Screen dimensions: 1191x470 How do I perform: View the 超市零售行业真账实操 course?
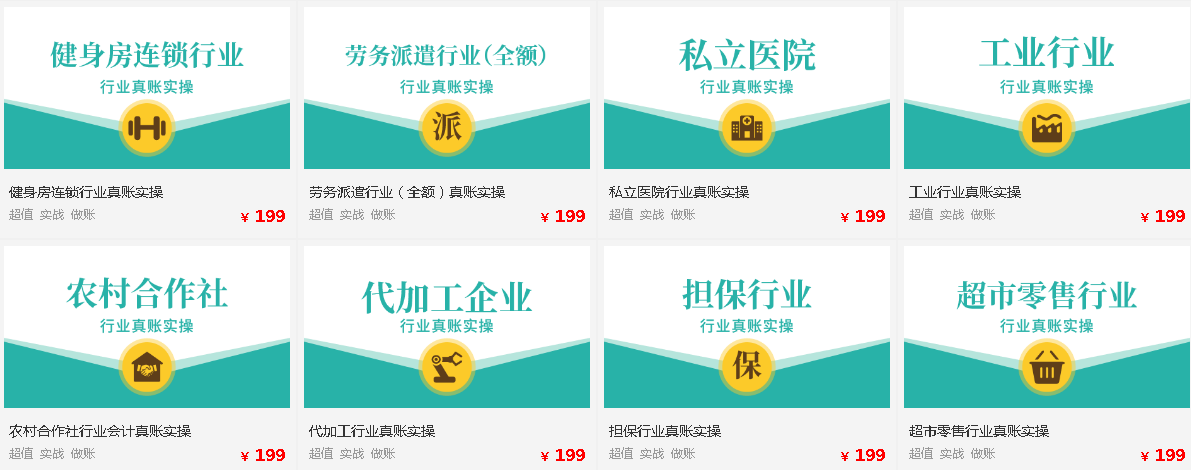click(1047, 327)
